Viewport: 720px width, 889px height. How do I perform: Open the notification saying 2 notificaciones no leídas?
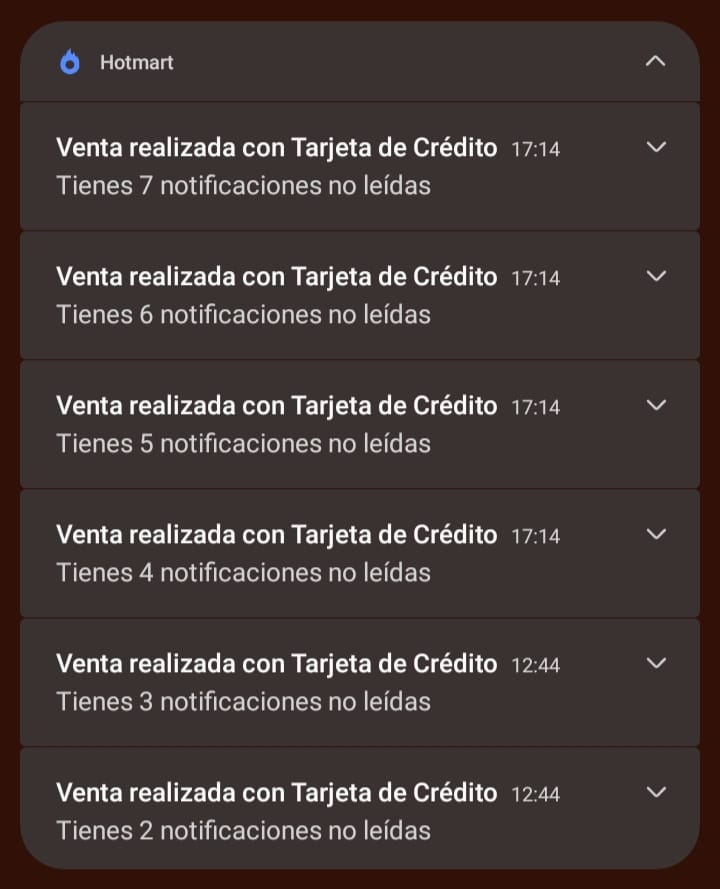pyautogui.click(x=300, y=811)
